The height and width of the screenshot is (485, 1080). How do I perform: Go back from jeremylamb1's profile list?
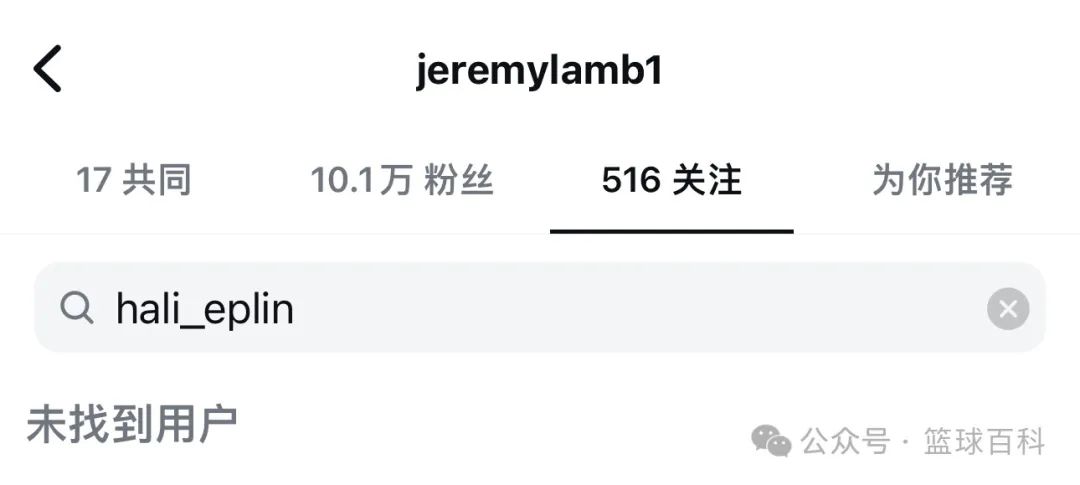point(47,69)
